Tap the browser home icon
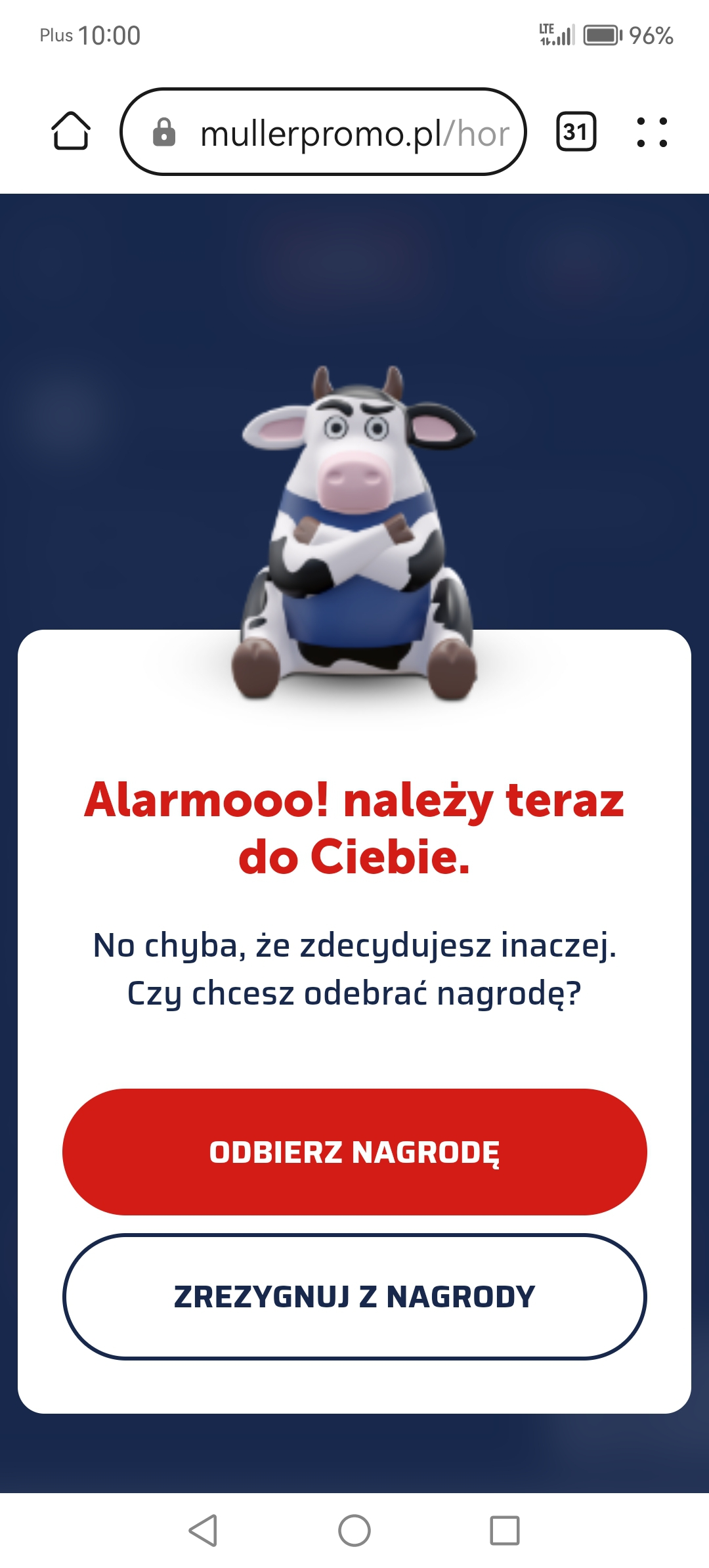 71,131
